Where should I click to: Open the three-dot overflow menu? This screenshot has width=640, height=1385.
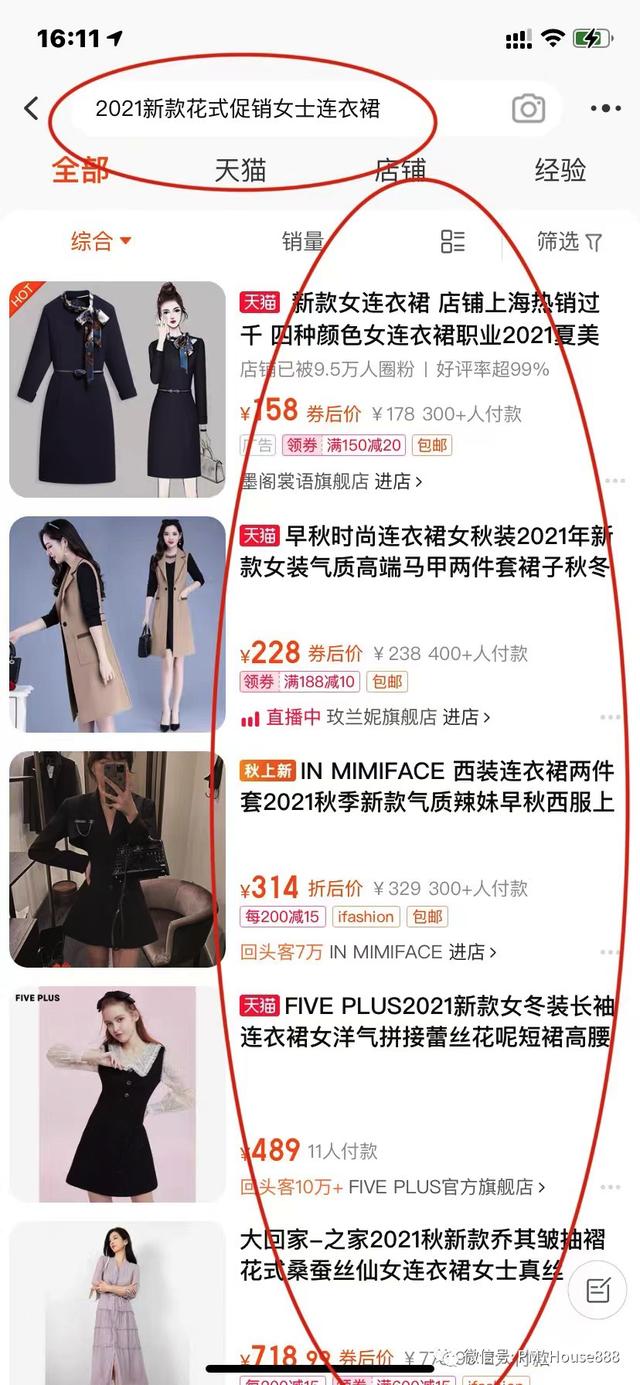tap(605, 109)
